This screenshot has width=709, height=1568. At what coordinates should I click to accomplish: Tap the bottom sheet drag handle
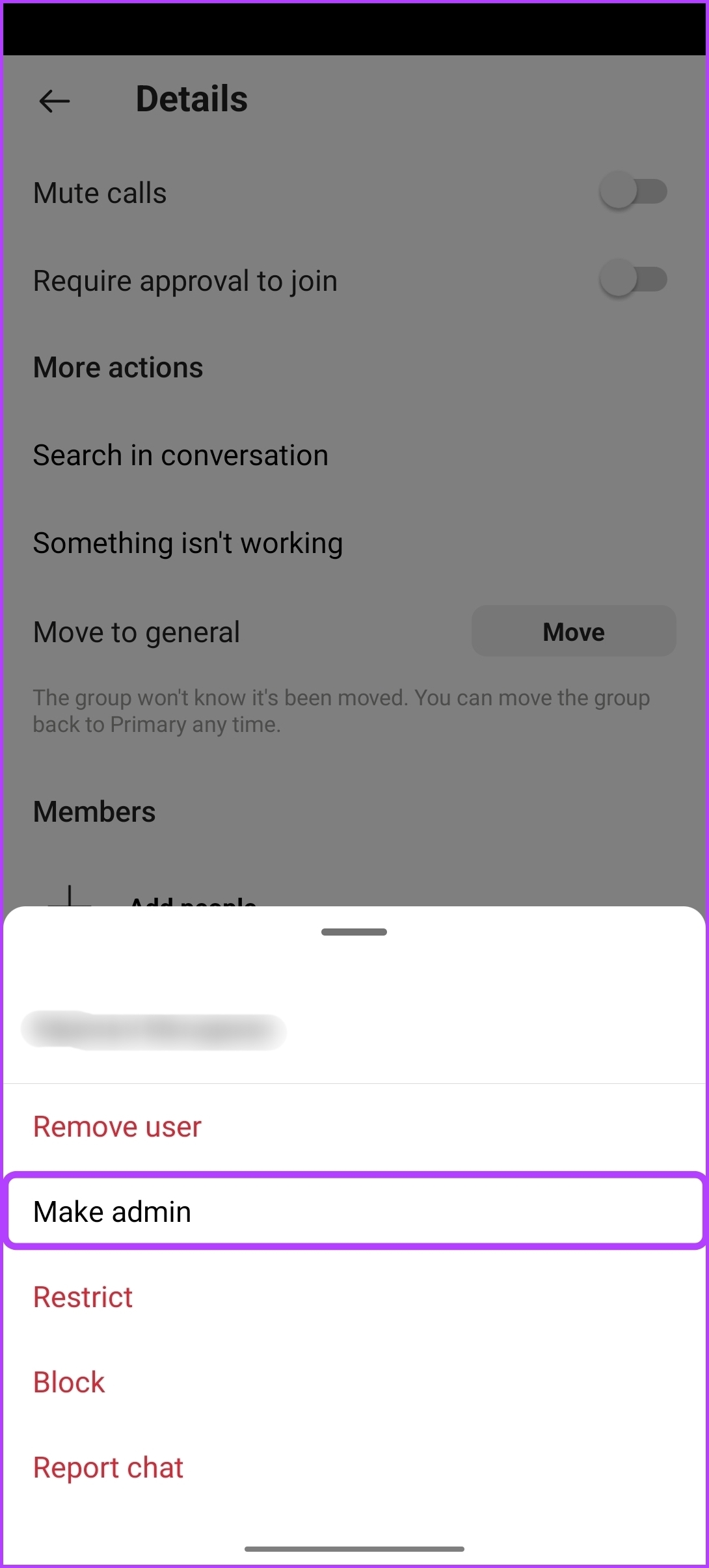(x=354, y=932)
